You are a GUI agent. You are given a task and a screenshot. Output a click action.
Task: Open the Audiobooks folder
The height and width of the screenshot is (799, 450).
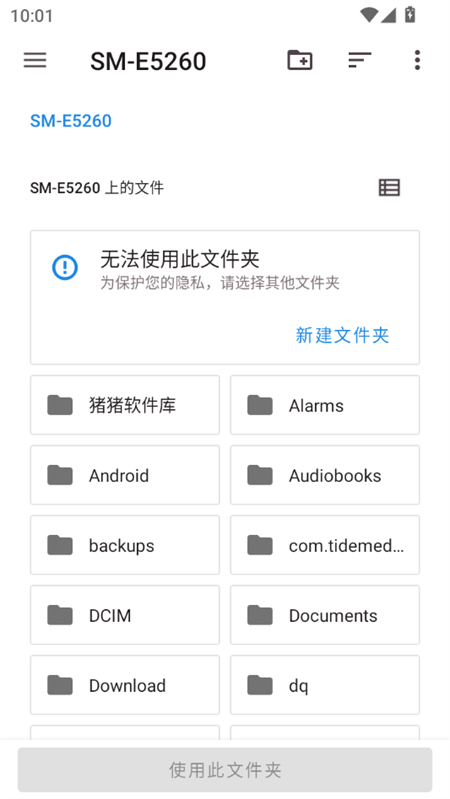coord(325,475)
